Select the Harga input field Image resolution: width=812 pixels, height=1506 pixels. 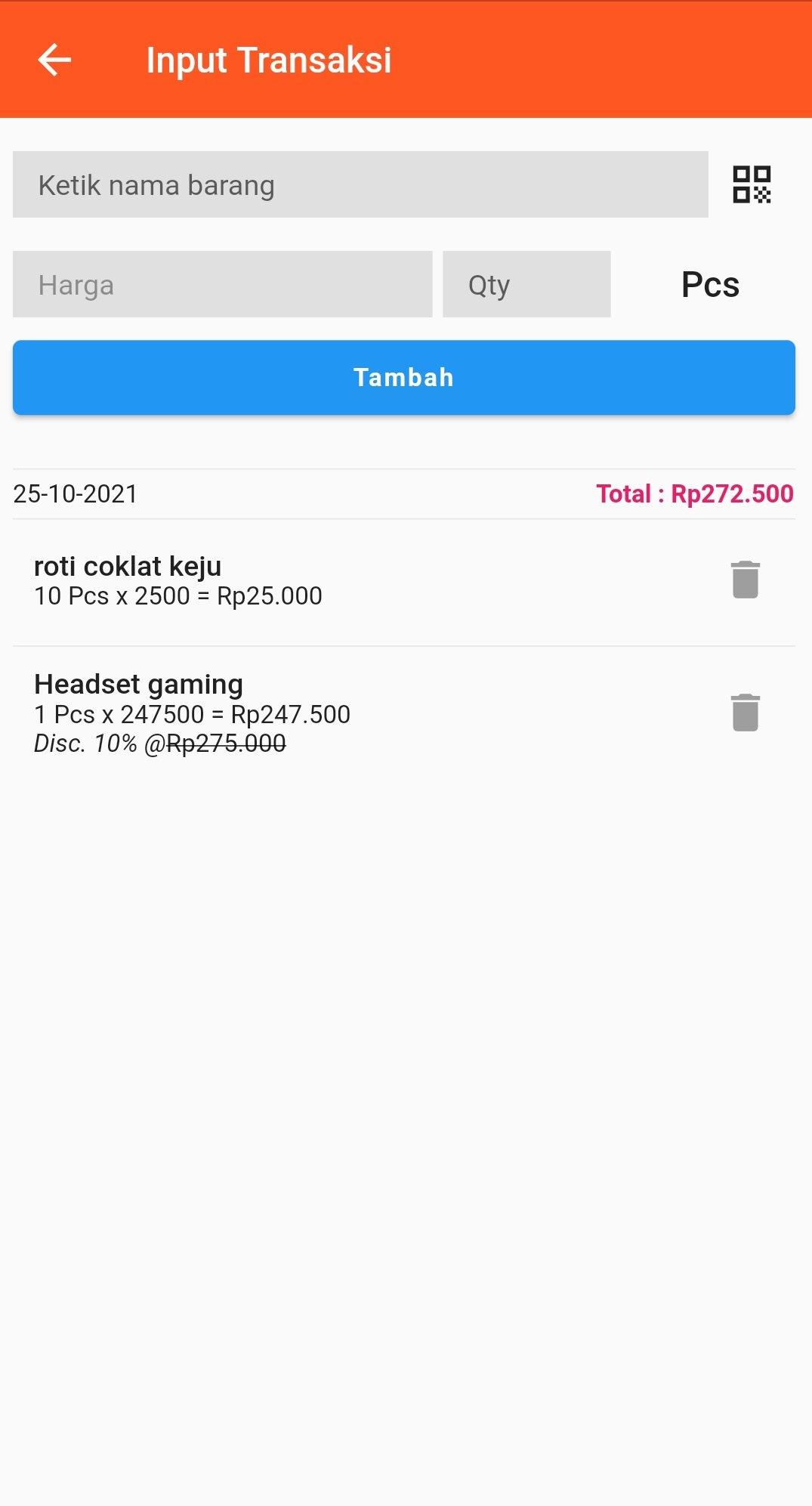pyautogui.click(x=222, y=285)
